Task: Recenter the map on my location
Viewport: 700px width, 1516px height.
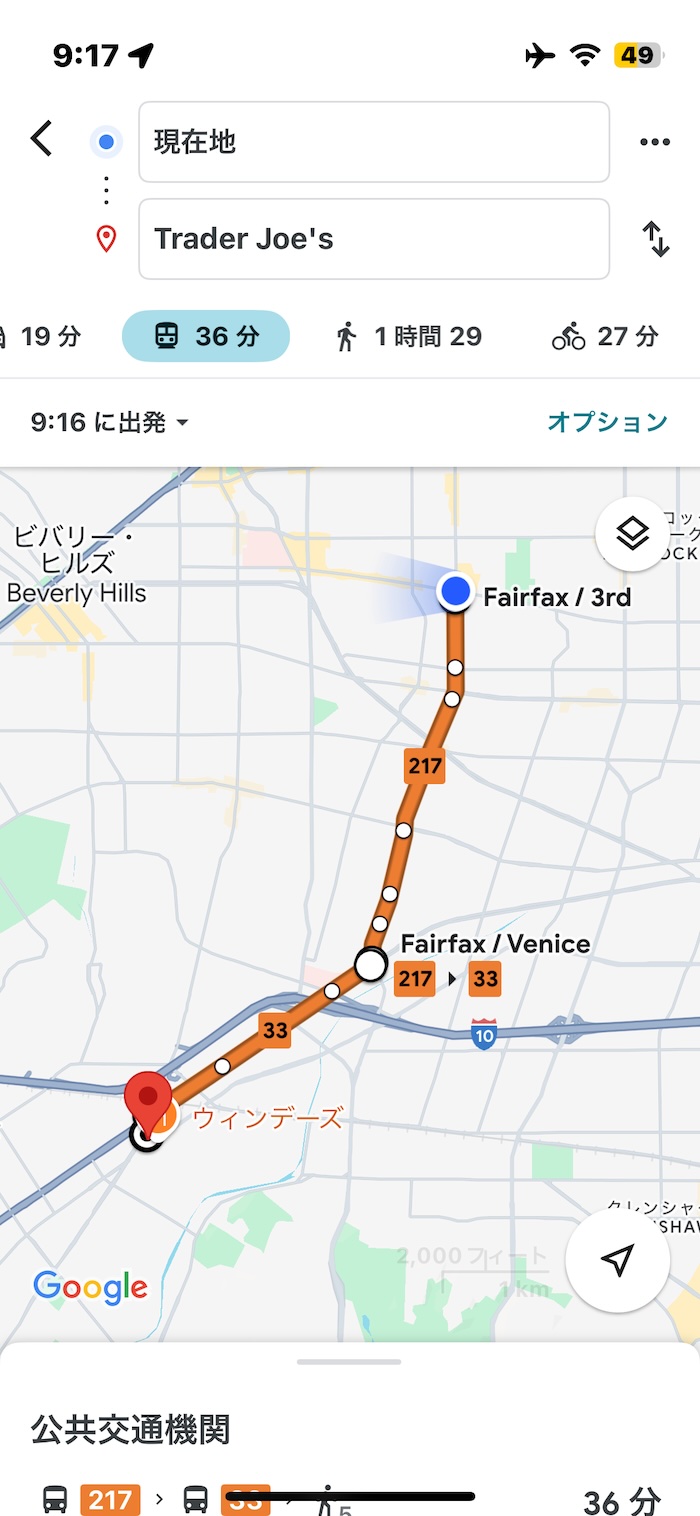Action: [x=618, y=1261]
